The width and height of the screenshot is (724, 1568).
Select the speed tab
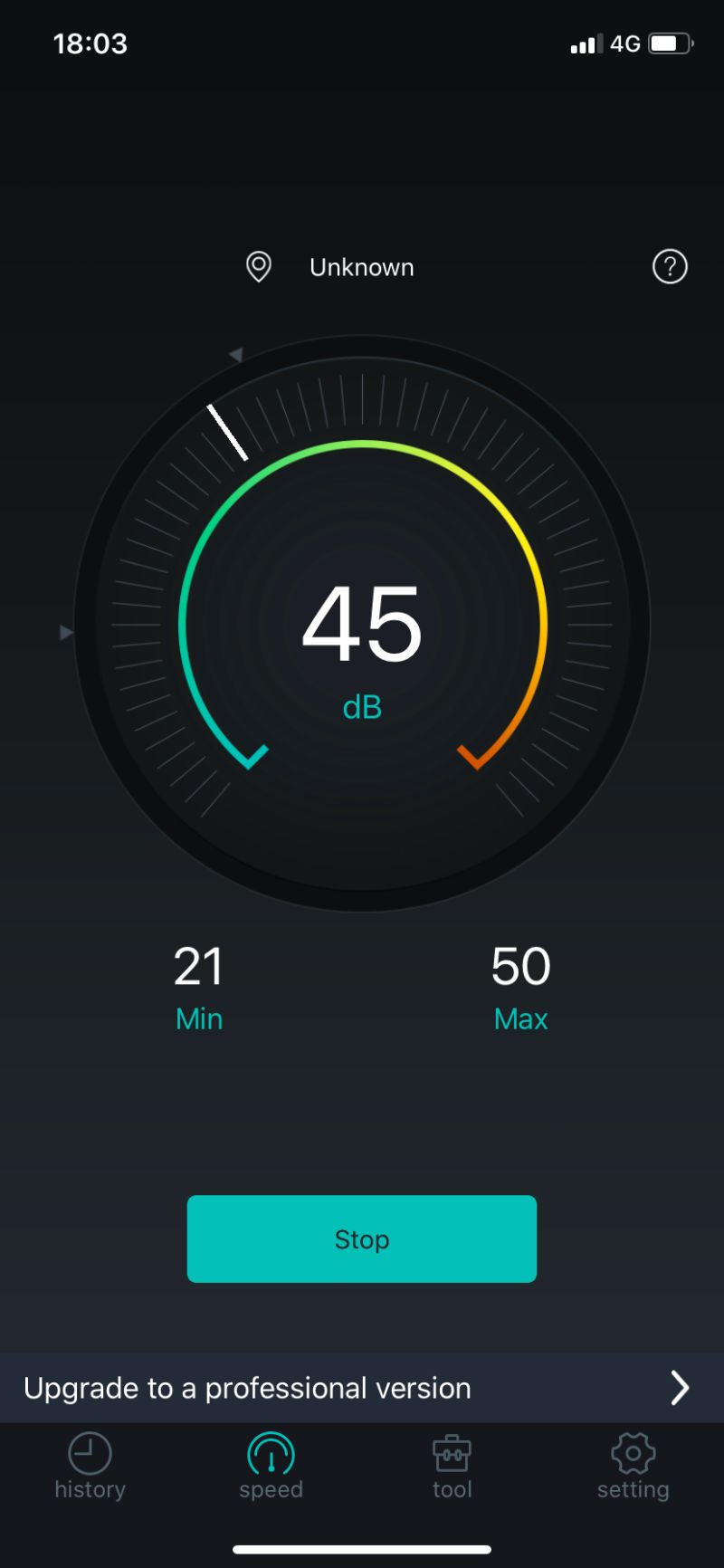(271, 1467)
